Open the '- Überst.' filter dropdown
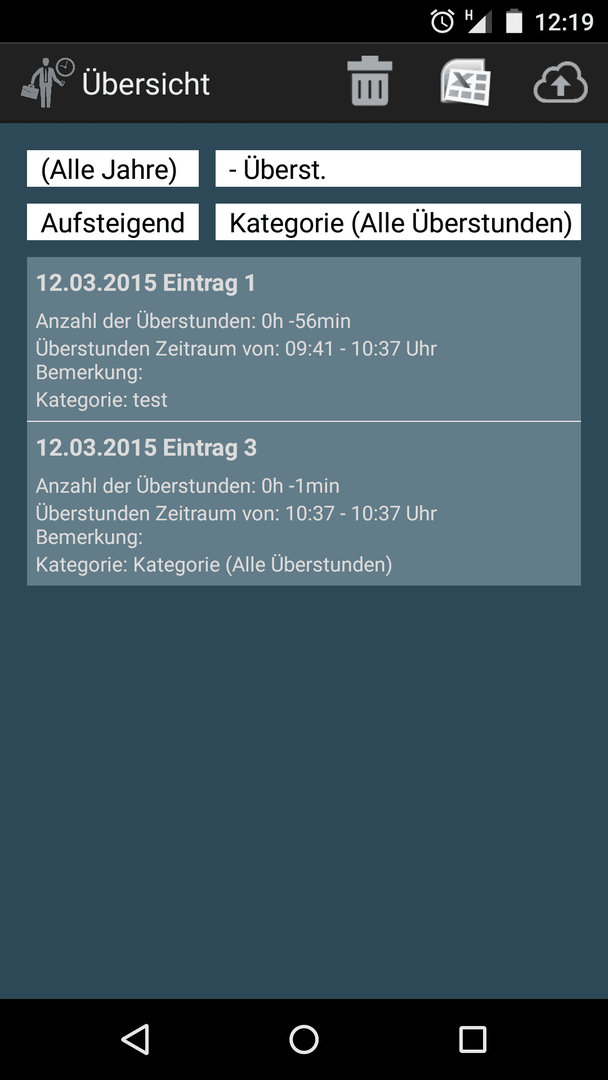This screenshot has height=1080, width=608. (x=398, y=169)
